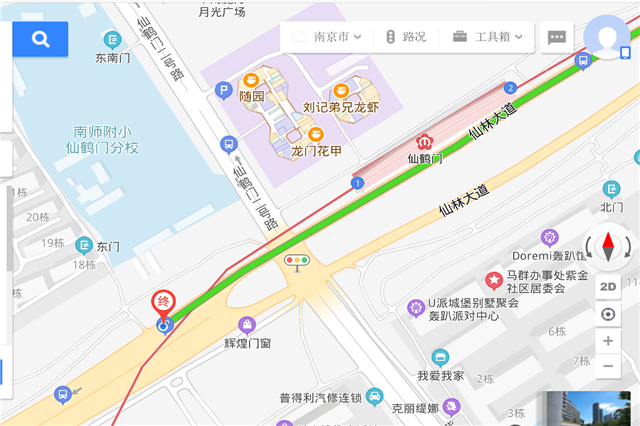
Task: Open the user profile avatar
Action: [606, 37]
